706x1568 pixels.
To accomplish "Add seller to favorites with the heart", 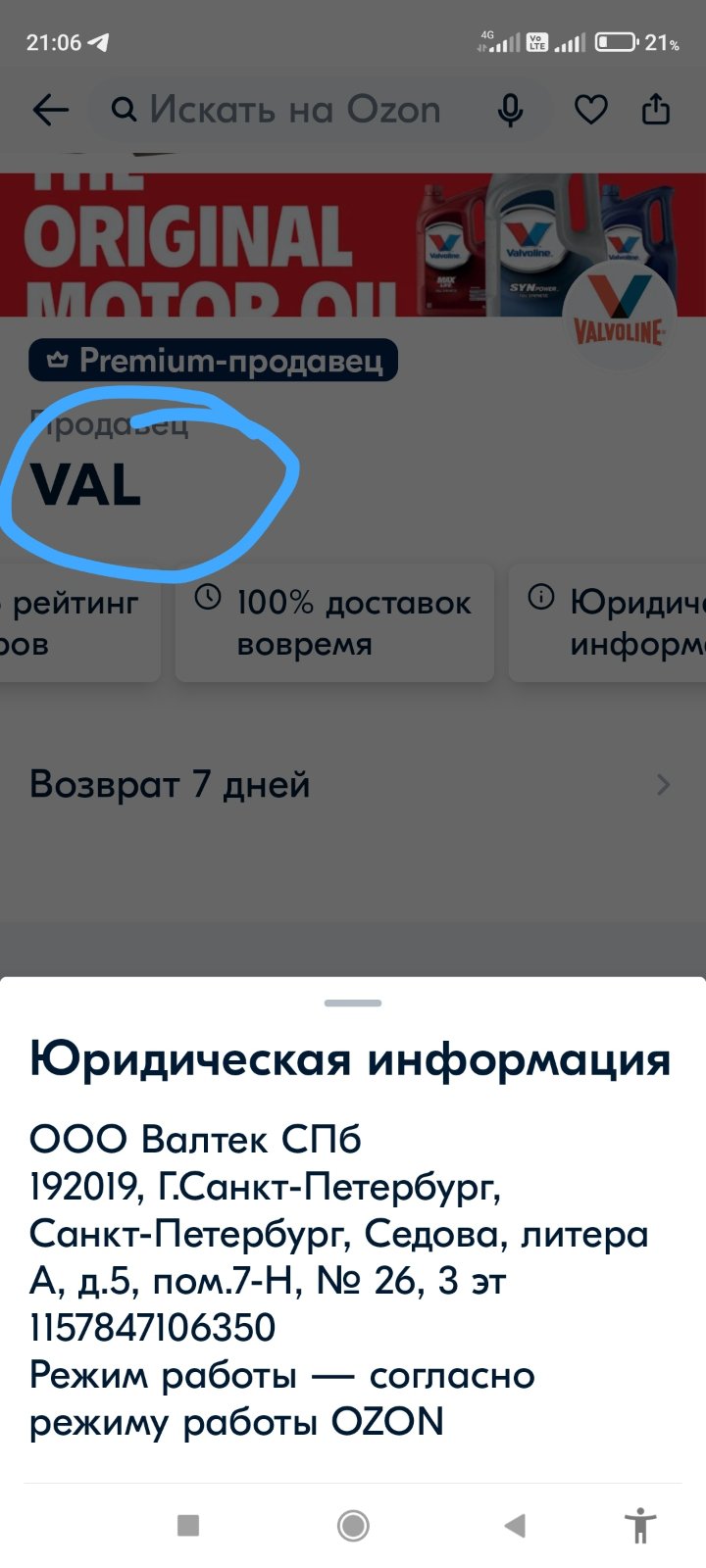I will [590, 110].
